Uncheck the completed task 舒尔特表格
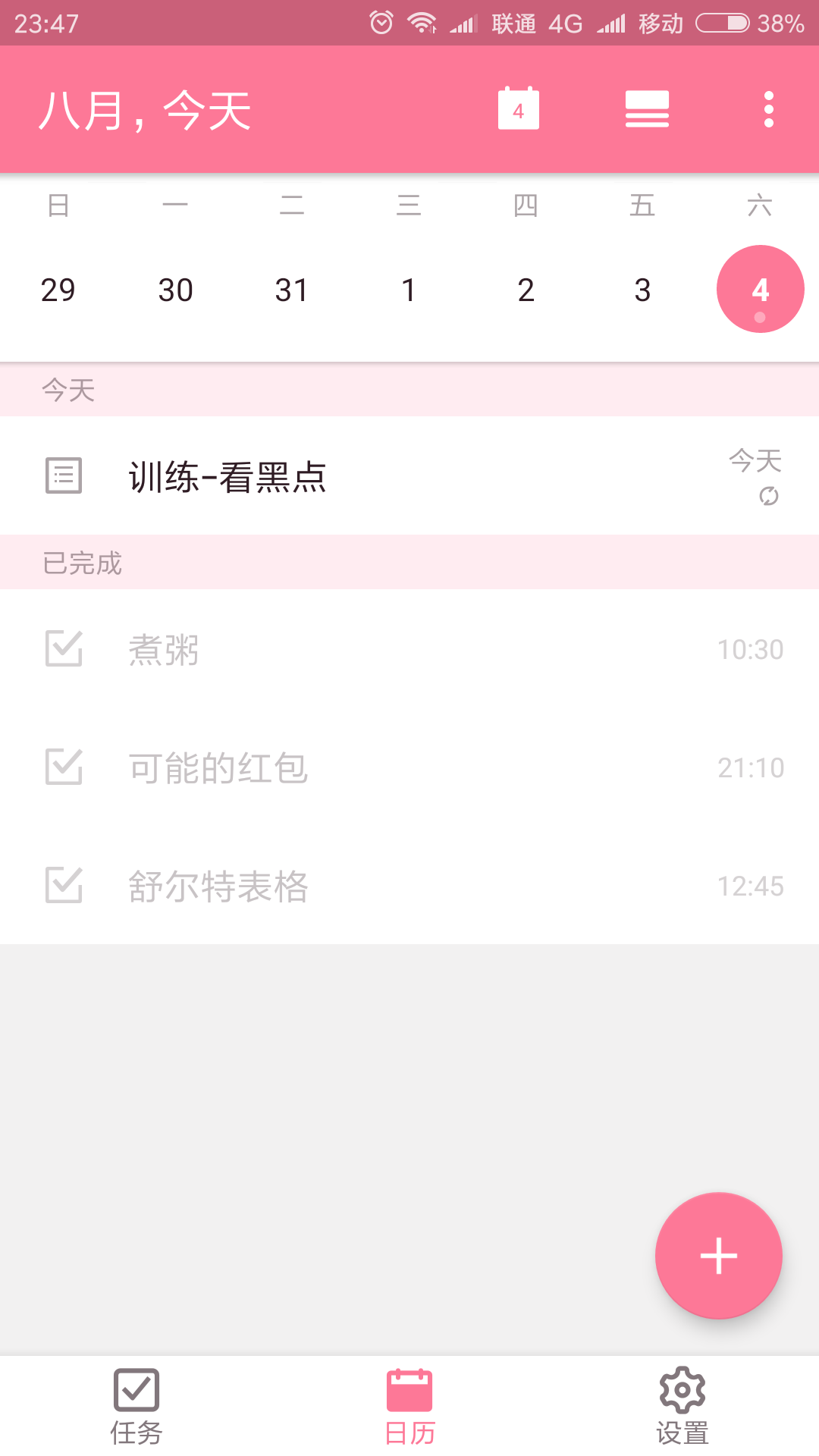The image size is (819, 1456). (64, 885)
